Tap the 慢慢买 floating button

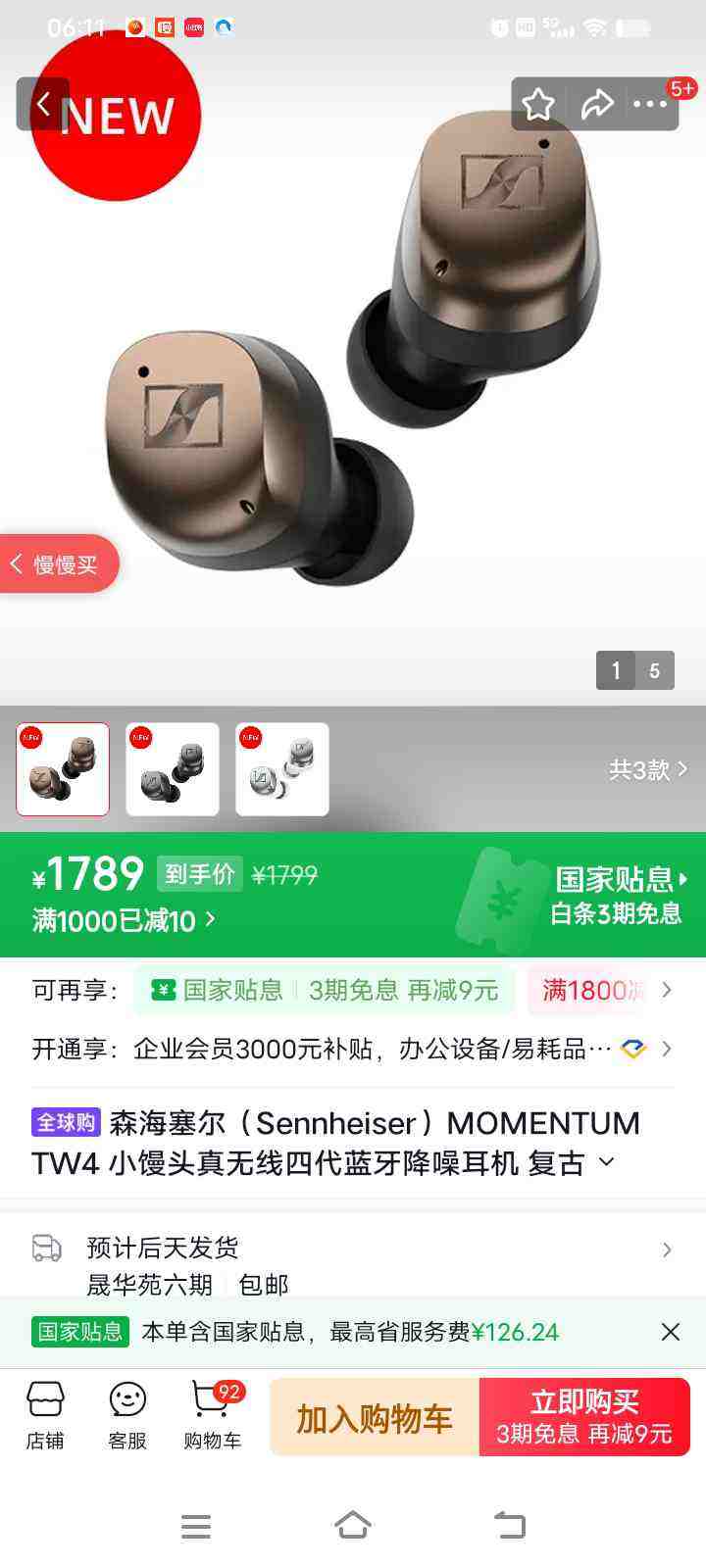[59, 563]
